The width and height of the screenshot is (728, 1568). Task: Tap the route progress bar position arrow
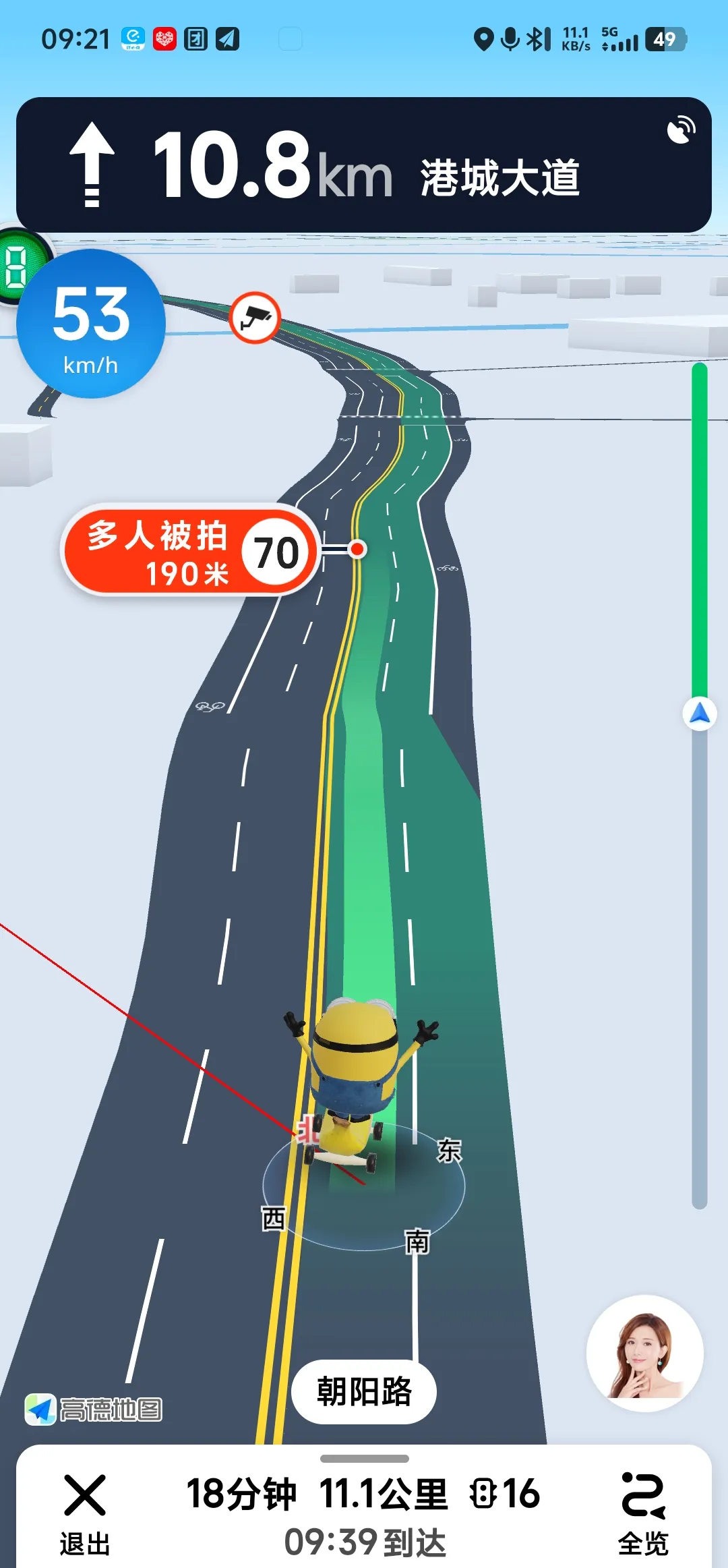tap(700, 713)
